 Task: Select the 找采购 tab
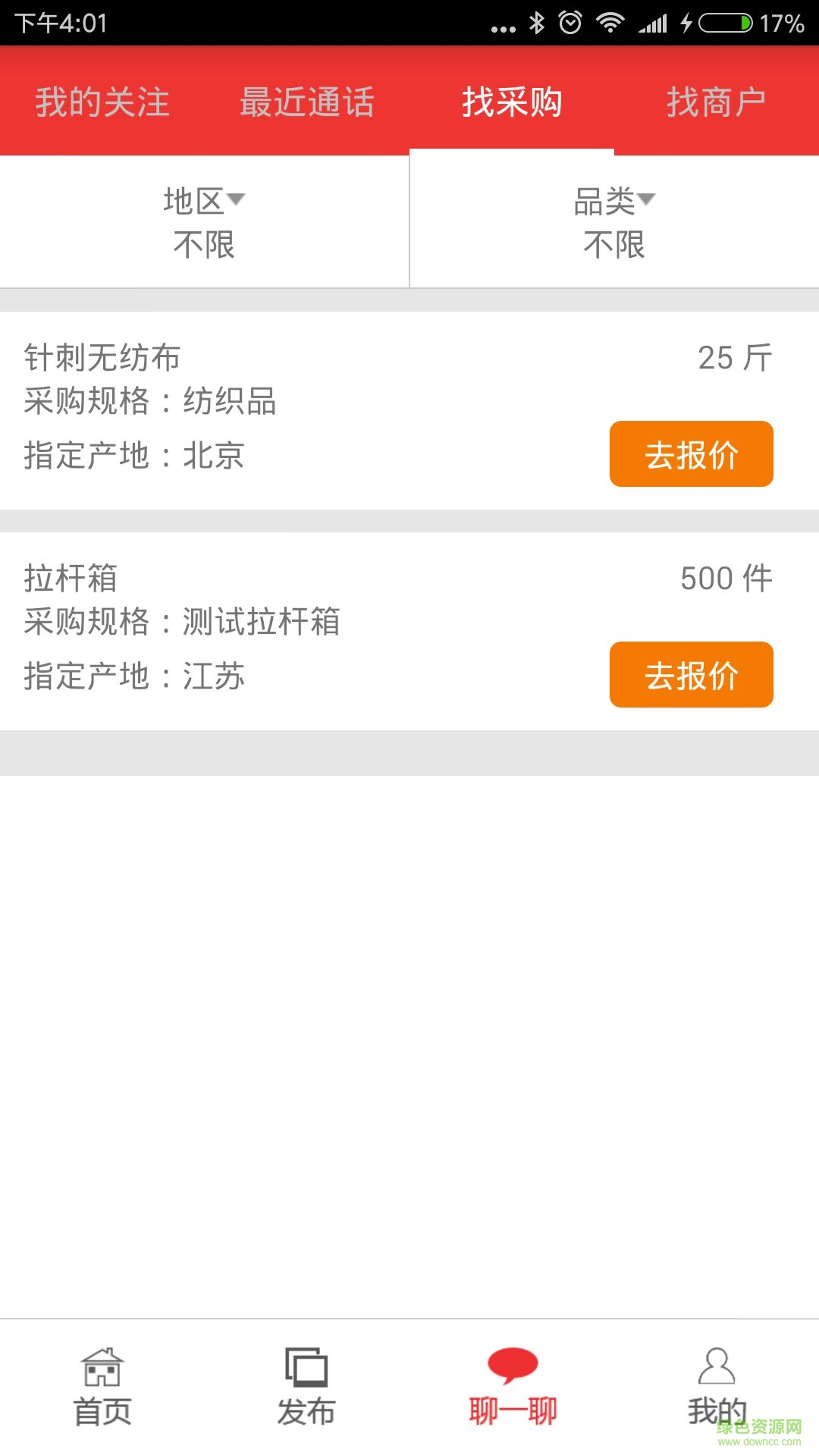pos(511,102)
